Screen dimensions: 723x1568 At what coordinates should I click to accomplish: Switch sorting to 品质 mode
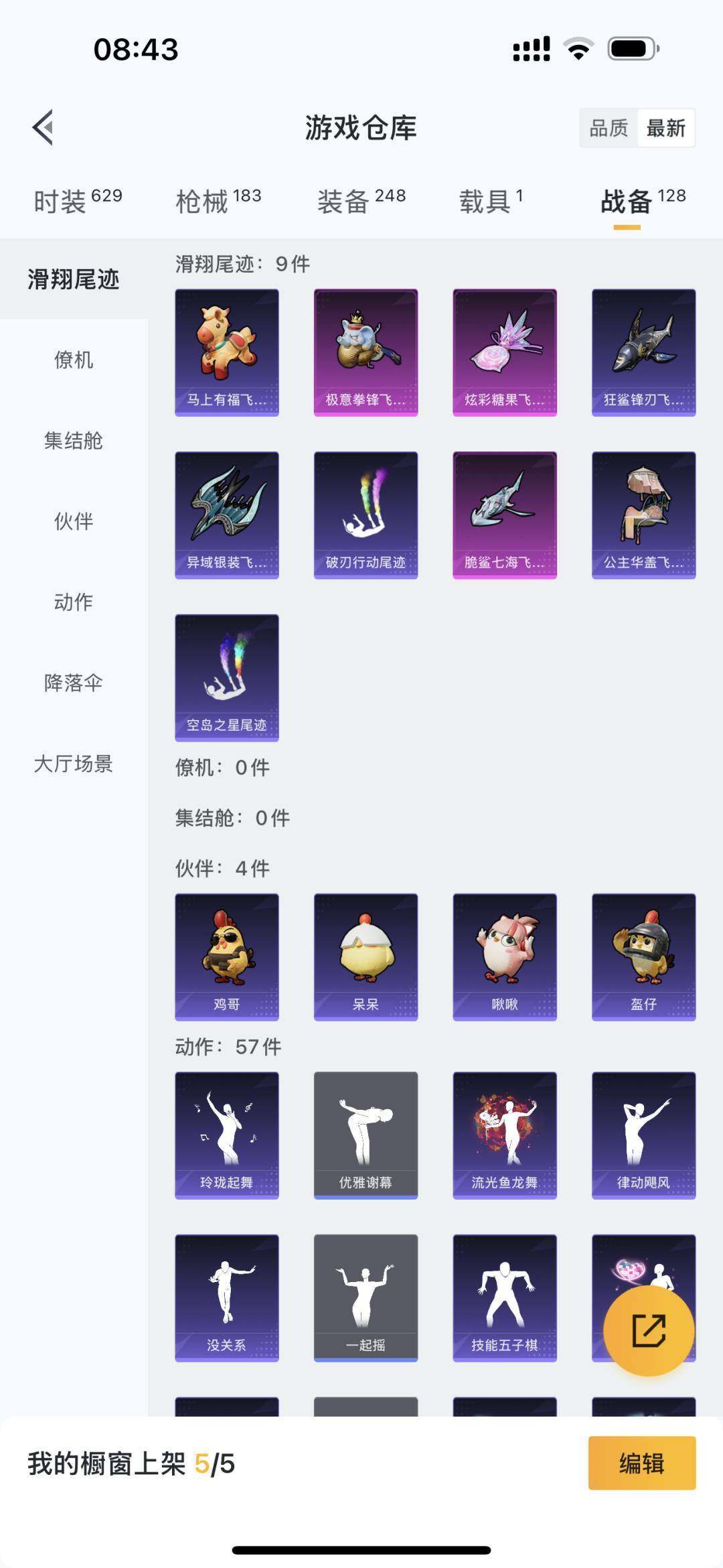pos(609,128)
